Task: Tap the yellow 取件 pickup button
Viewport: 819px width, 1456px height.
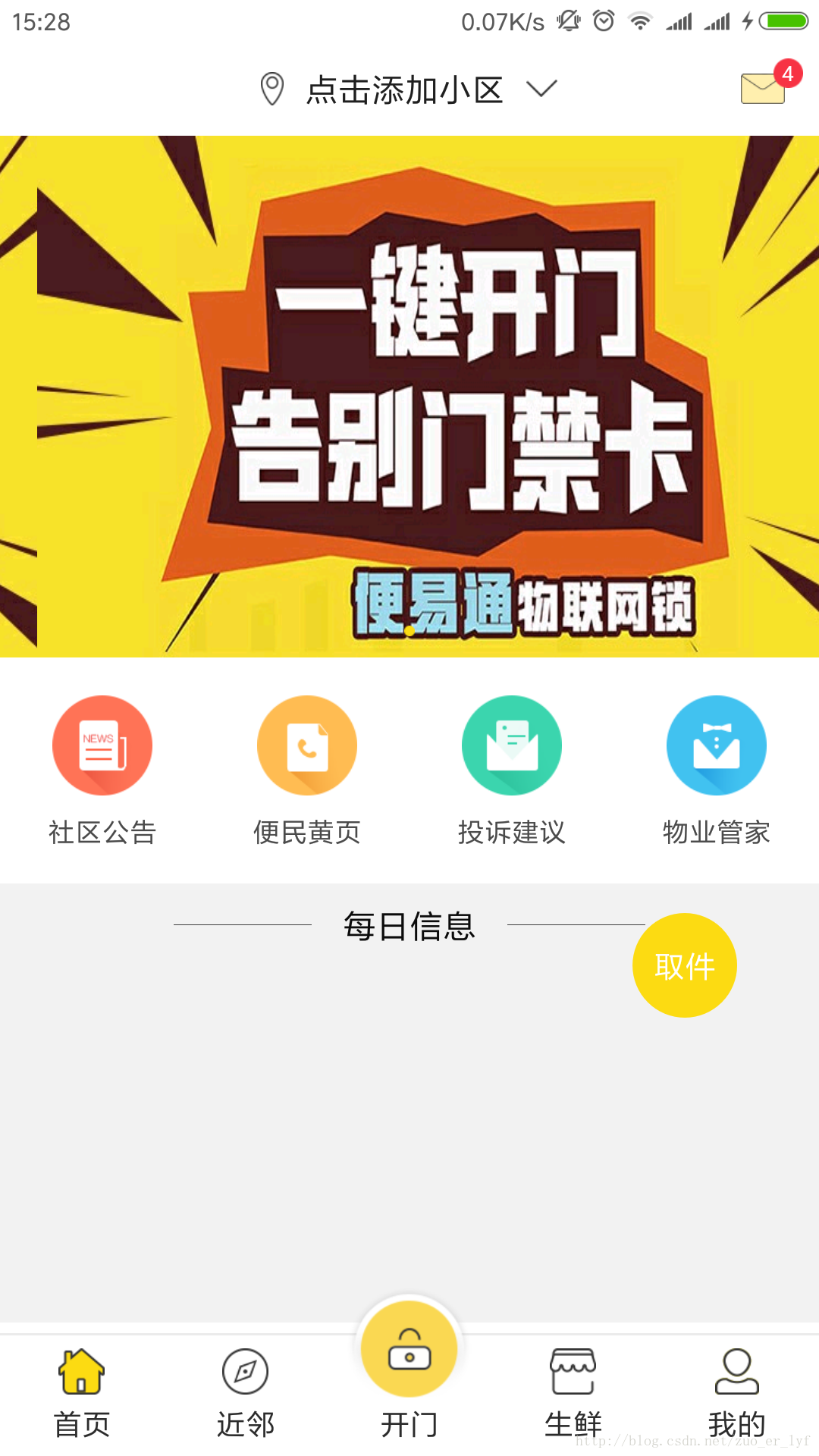Action: pos(685,965)
